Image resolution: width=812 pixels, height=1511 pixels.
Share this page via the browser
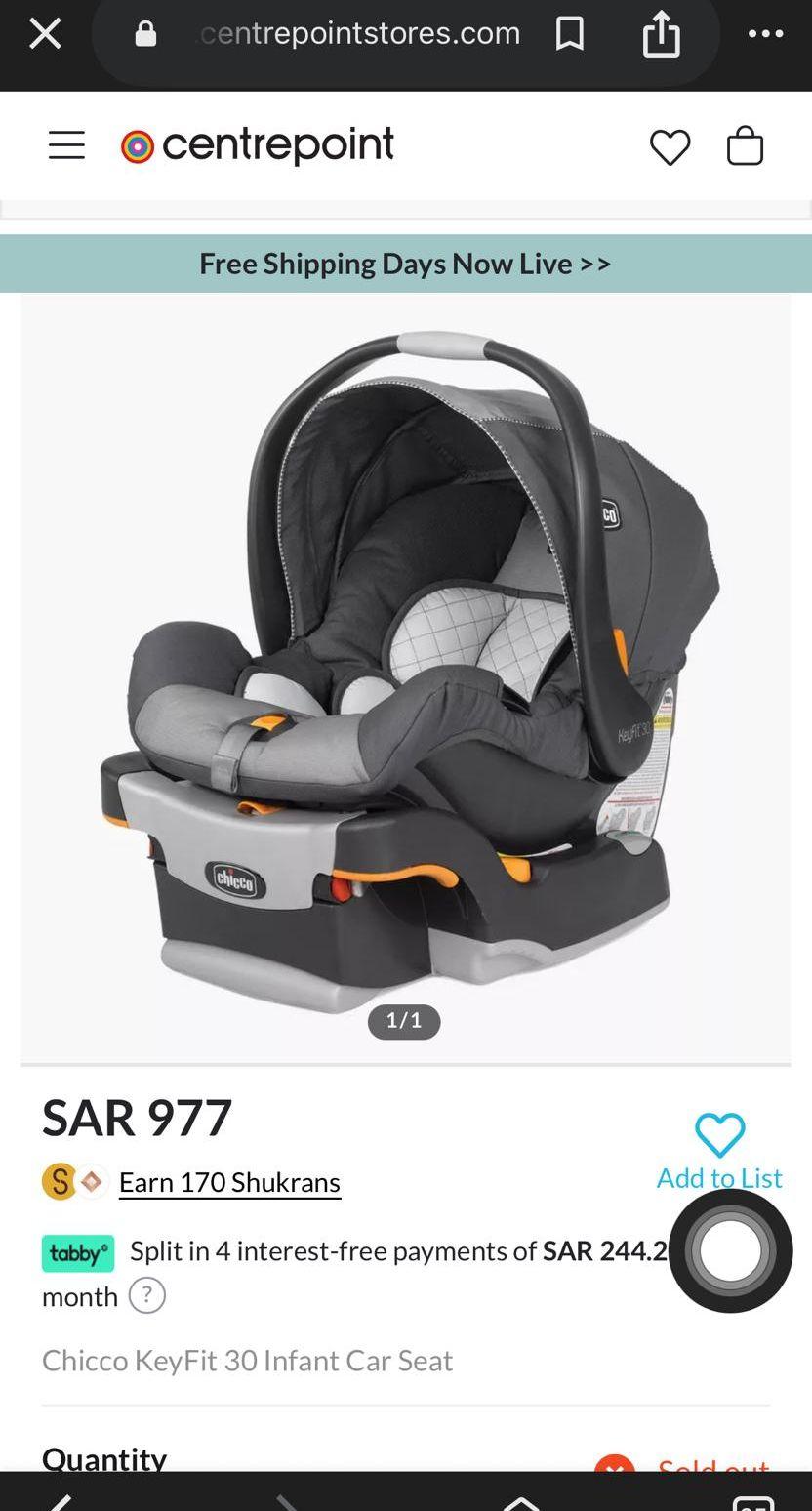coord(661,34)
